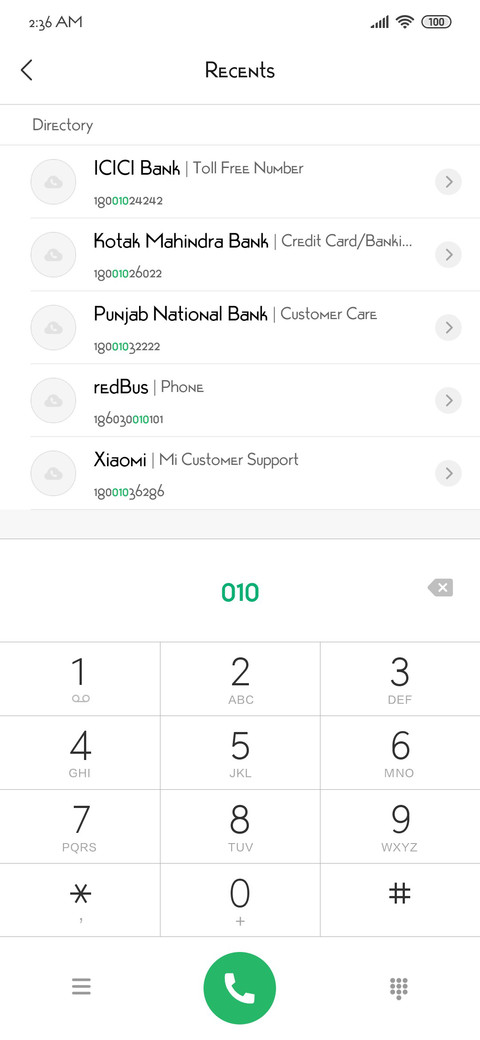Viewport: 480px width, 1040px height.
Task: Tap the hash key
Action: [400, 900]
